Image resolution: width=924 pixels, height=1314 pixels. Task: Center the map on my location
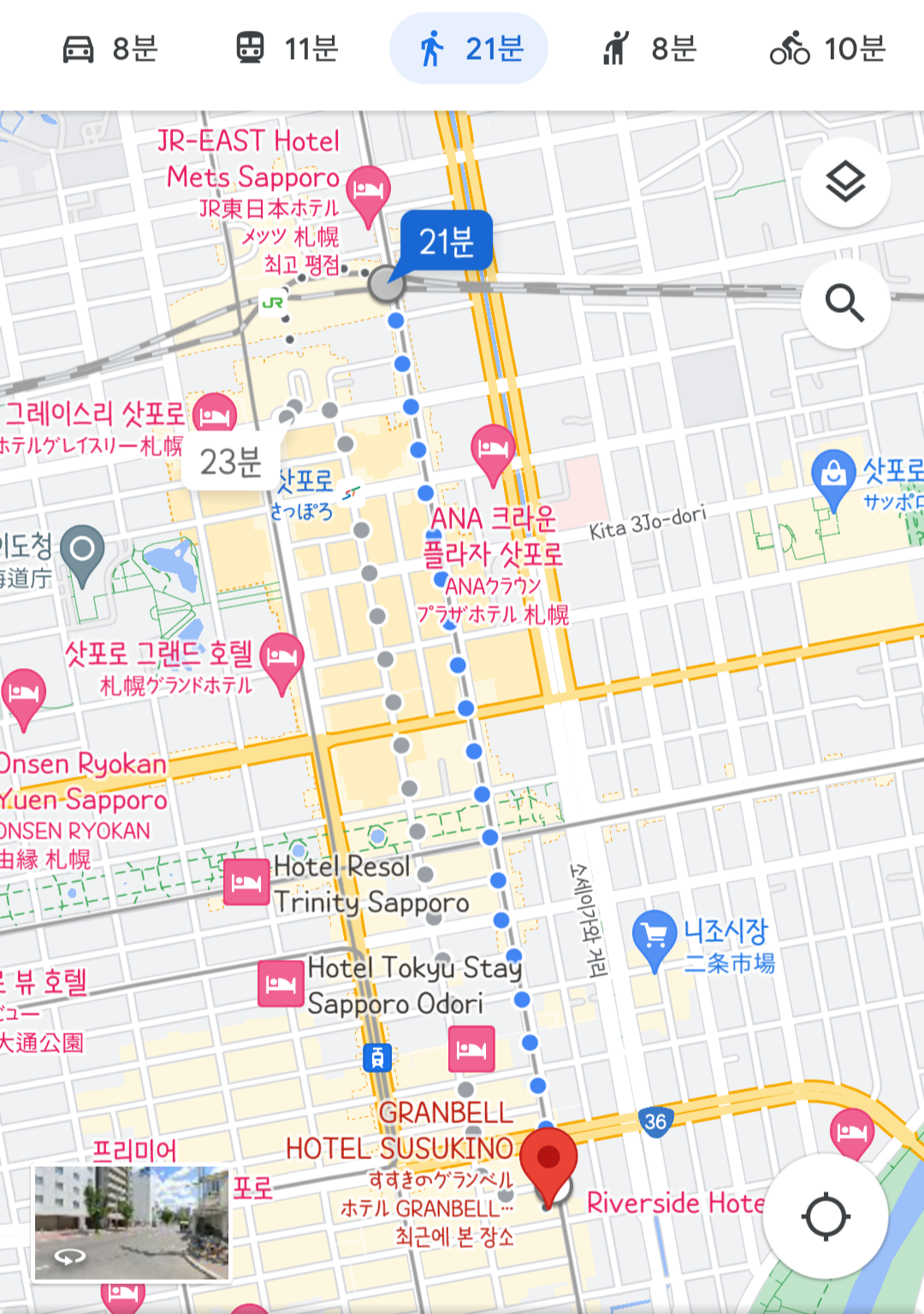[826, 1216]
